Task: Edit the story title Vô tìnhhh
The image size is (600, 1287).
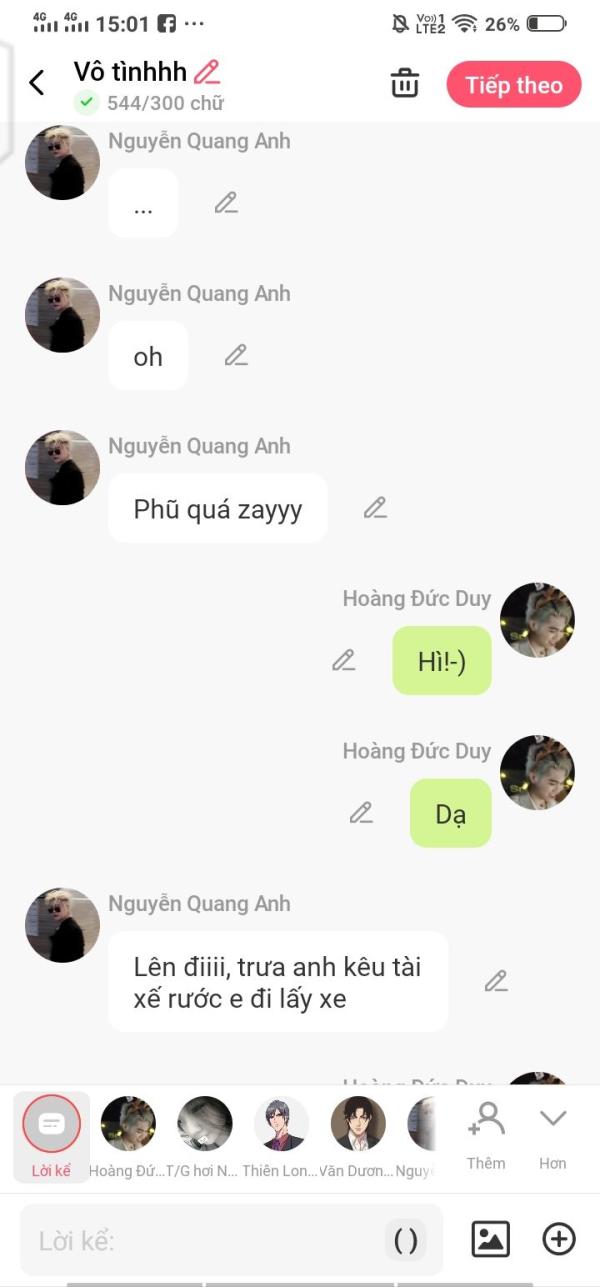Action: tap(207, 72)
